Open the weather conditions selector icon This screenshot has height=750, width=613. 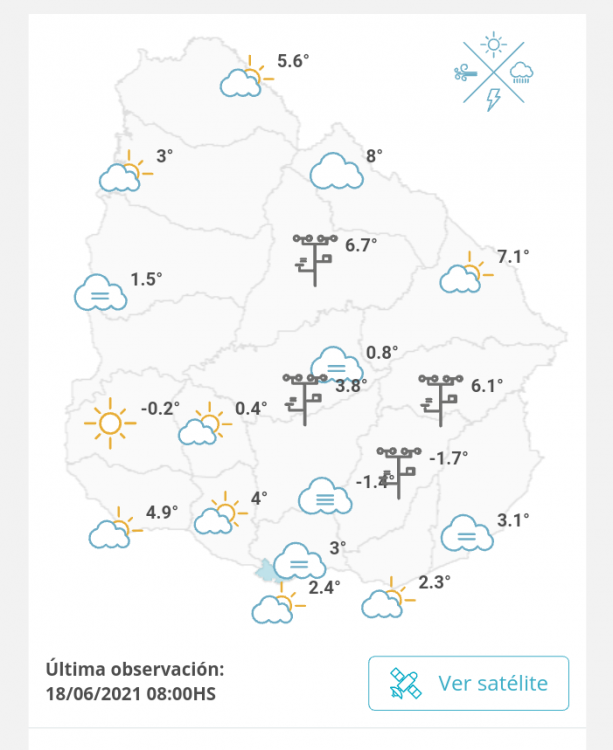[493, 72]
